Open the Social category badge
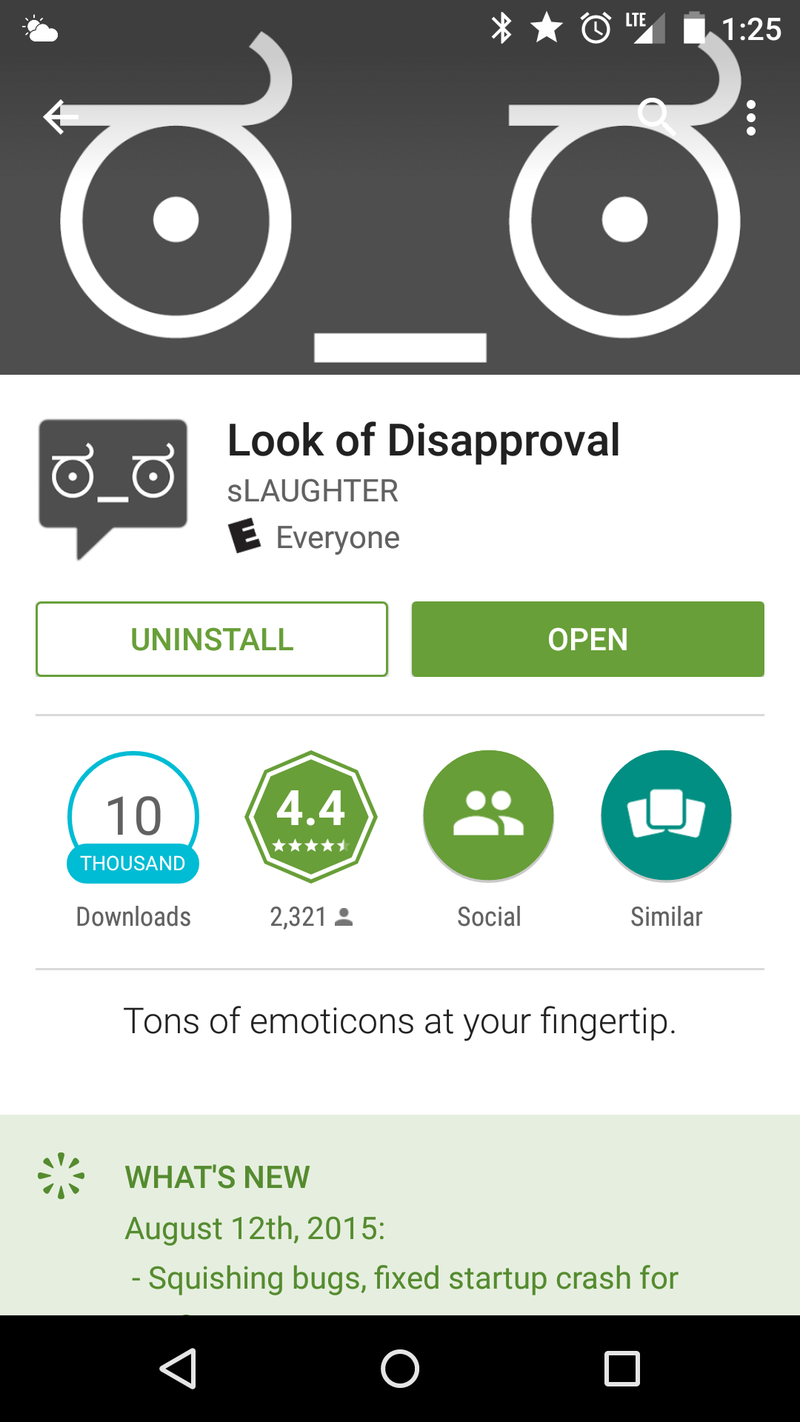 point(488,817)
